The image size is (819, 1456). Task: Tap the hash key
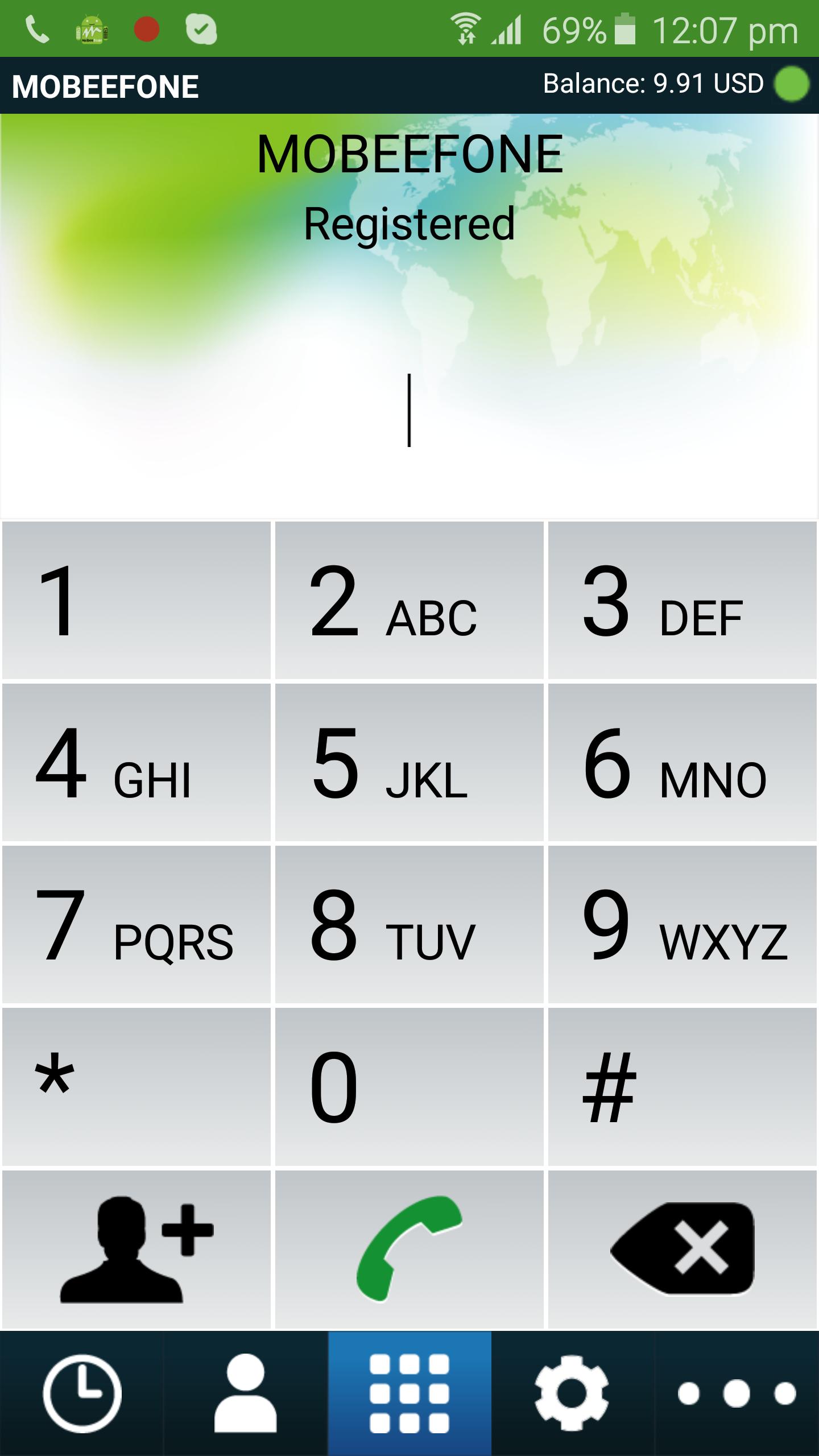(x=682, y=1086)
